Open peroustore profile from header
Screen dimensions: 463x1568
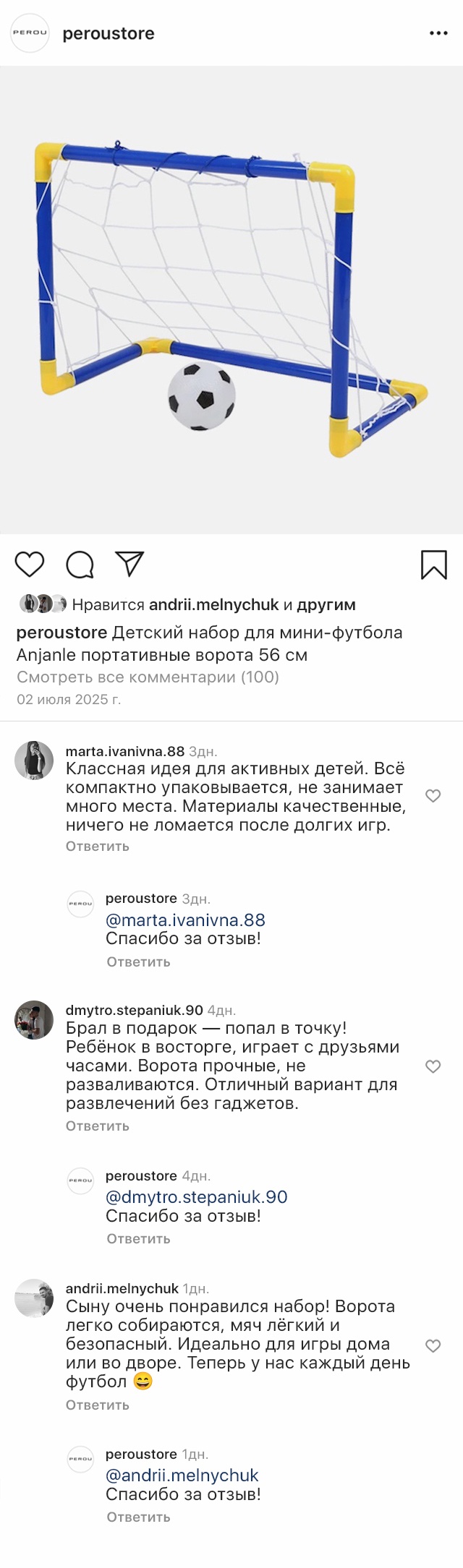(108, 33)
